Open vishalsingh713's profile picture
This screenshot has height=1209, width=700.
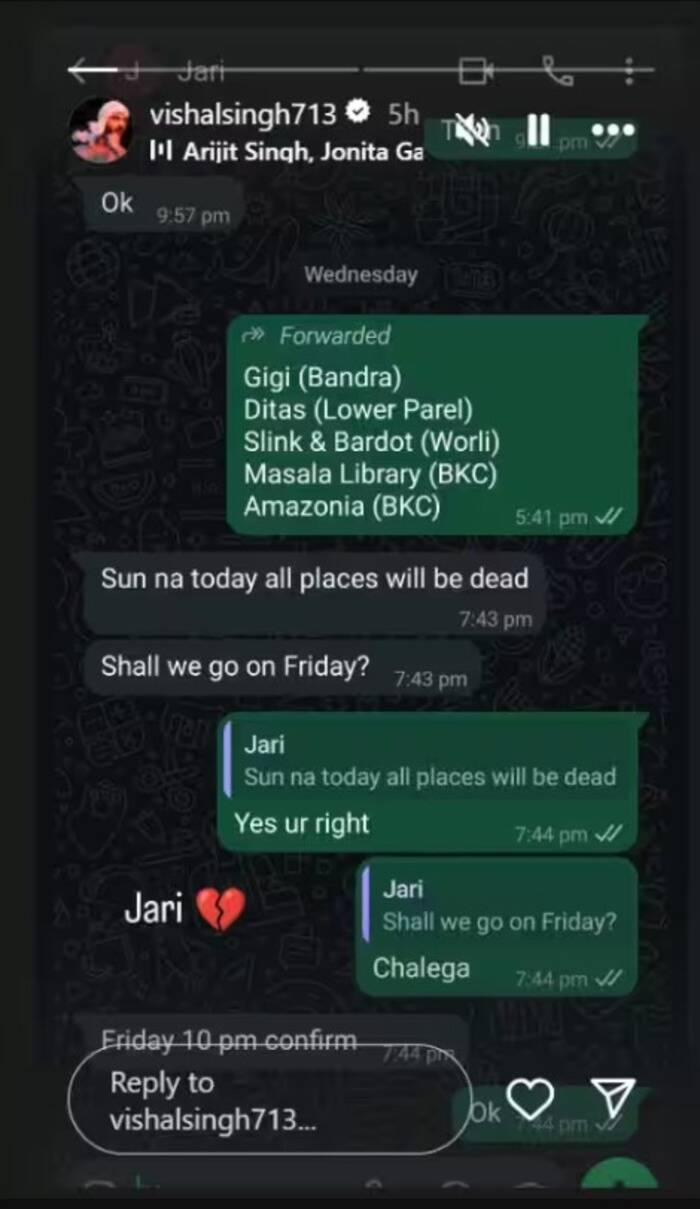coord(100,130)
